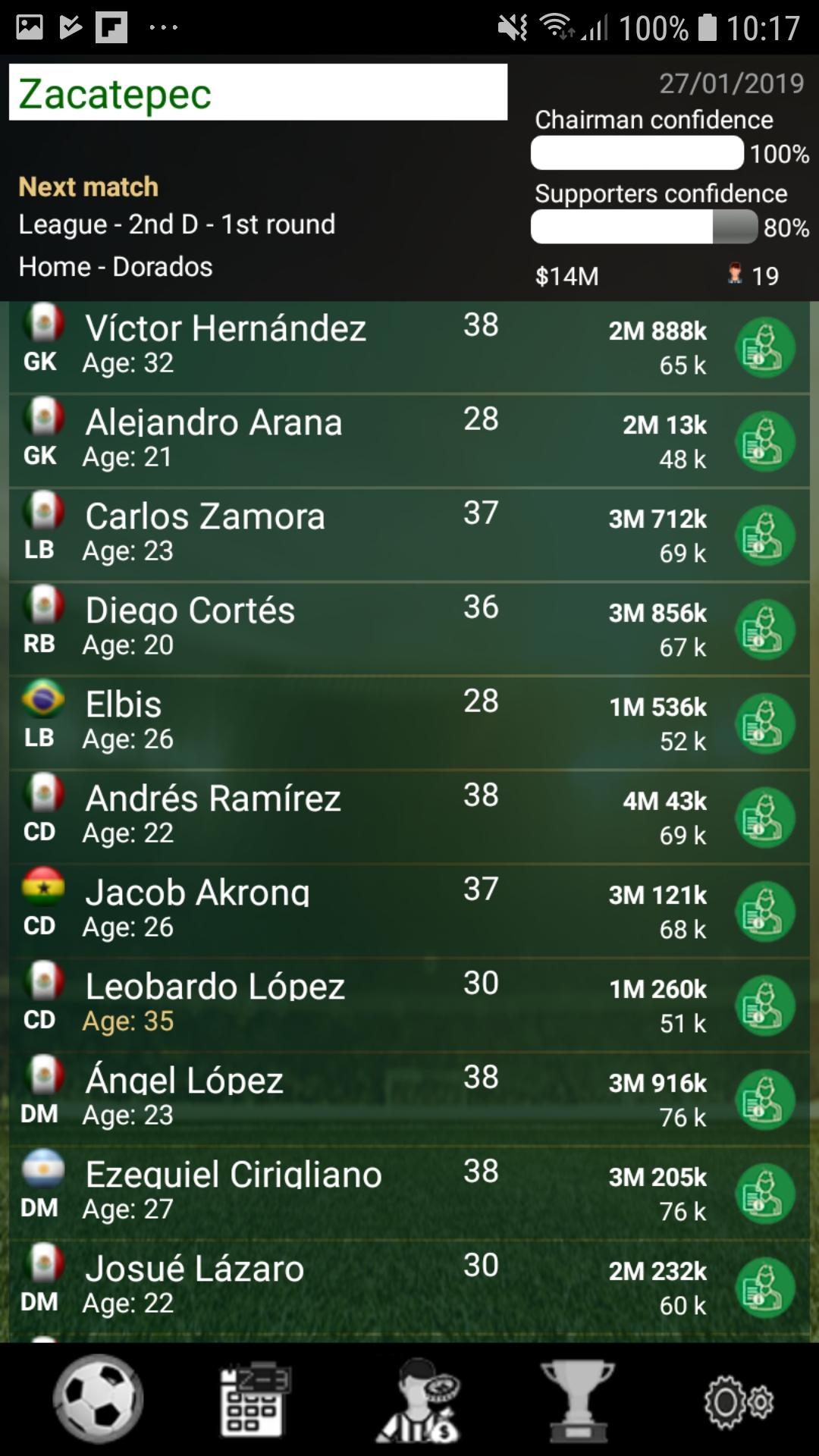819x1456 pixels.
Task: Open the transfers and finances tab
Action: click(x=418, y=1401)
